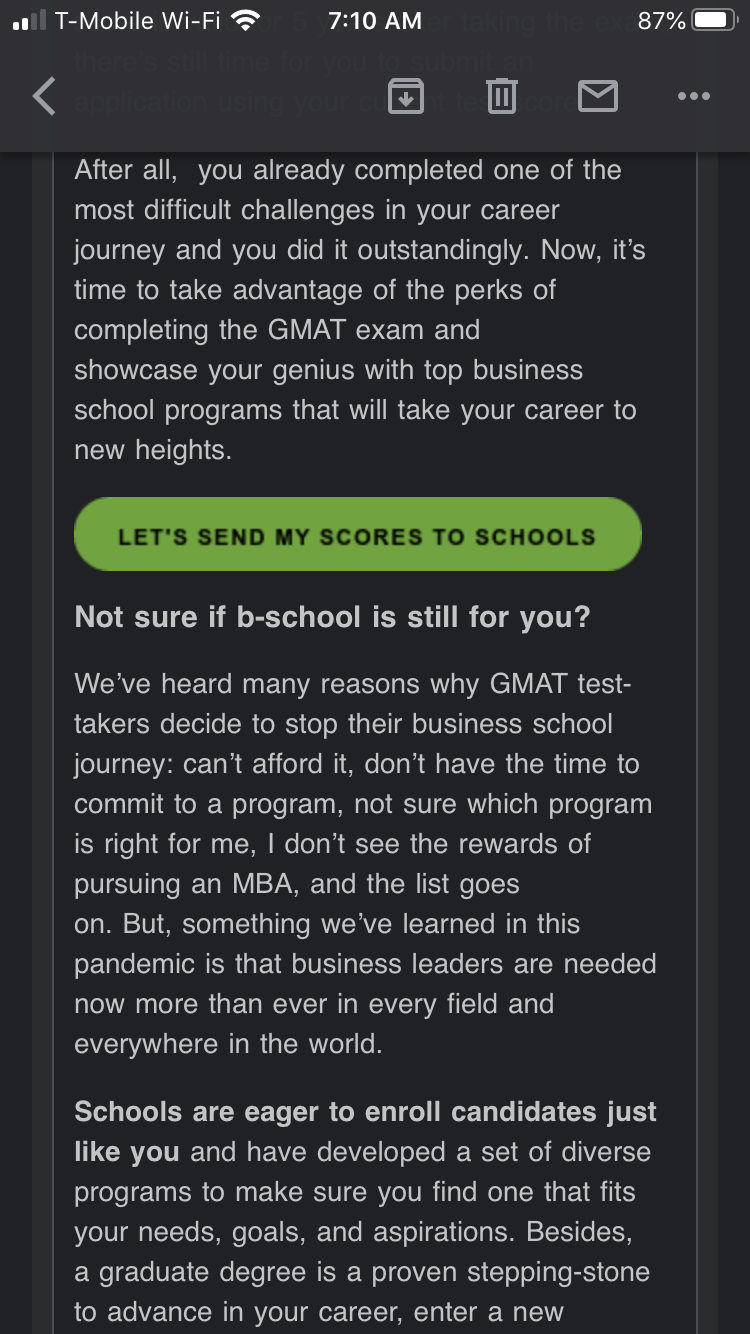Open the more options menu
The height and width of the screenshot is (1334, 750).
coord(693,97)
